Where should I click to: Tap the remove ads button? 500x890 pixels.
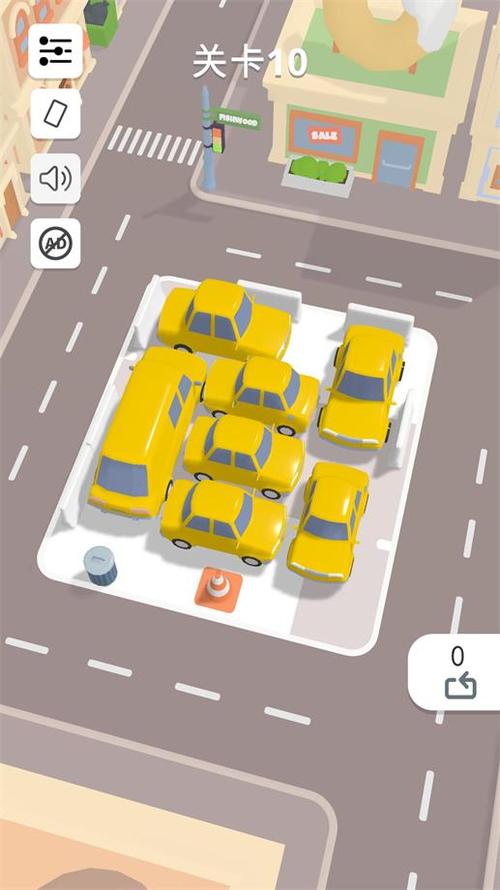point(56,244)
